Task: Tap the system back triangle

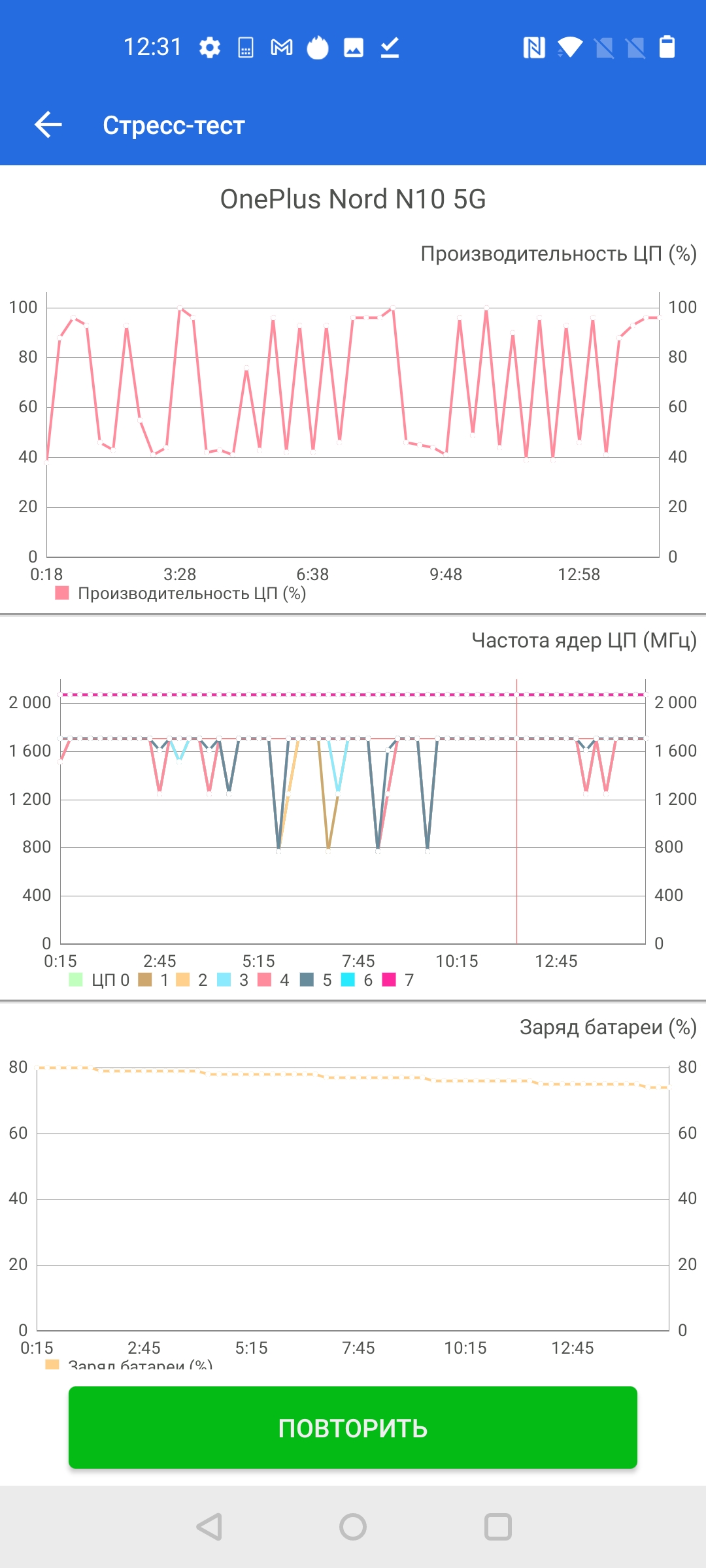Action: tap(209, 1527)
